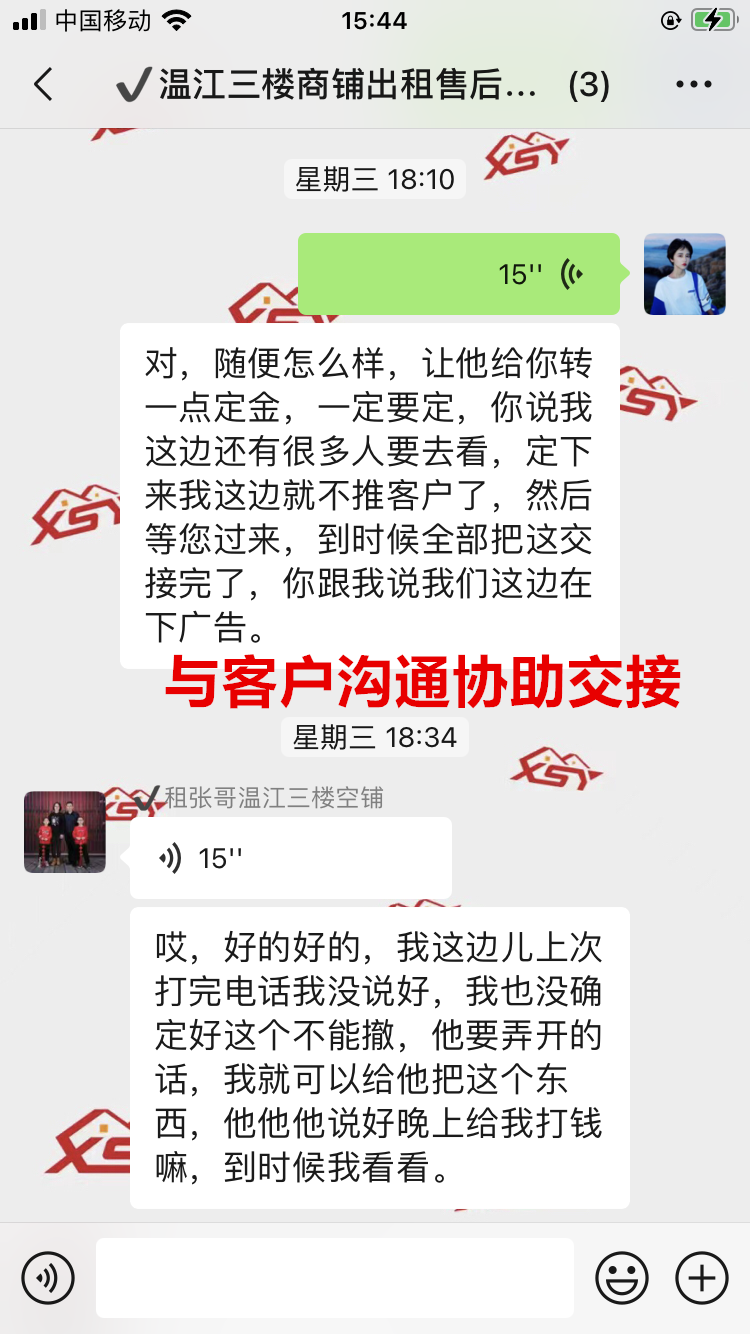Open 租张哥温江三楼空铺's profile avatar
This screenshot has height=1334, width=750.
(65, 832)
